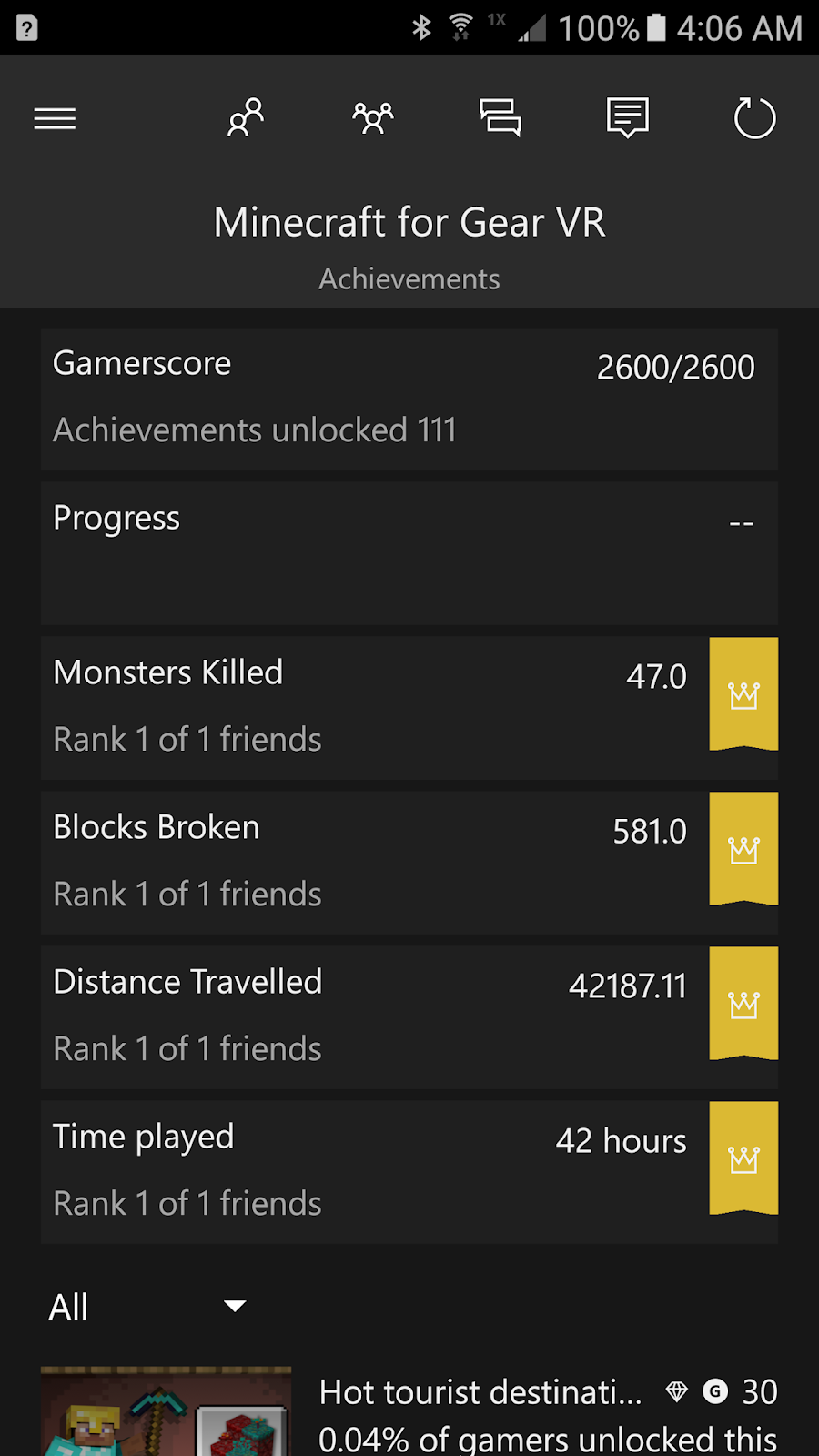819x1456 pixels.
Task: Open the clubs group icon
Action: (x=373, y=118)
